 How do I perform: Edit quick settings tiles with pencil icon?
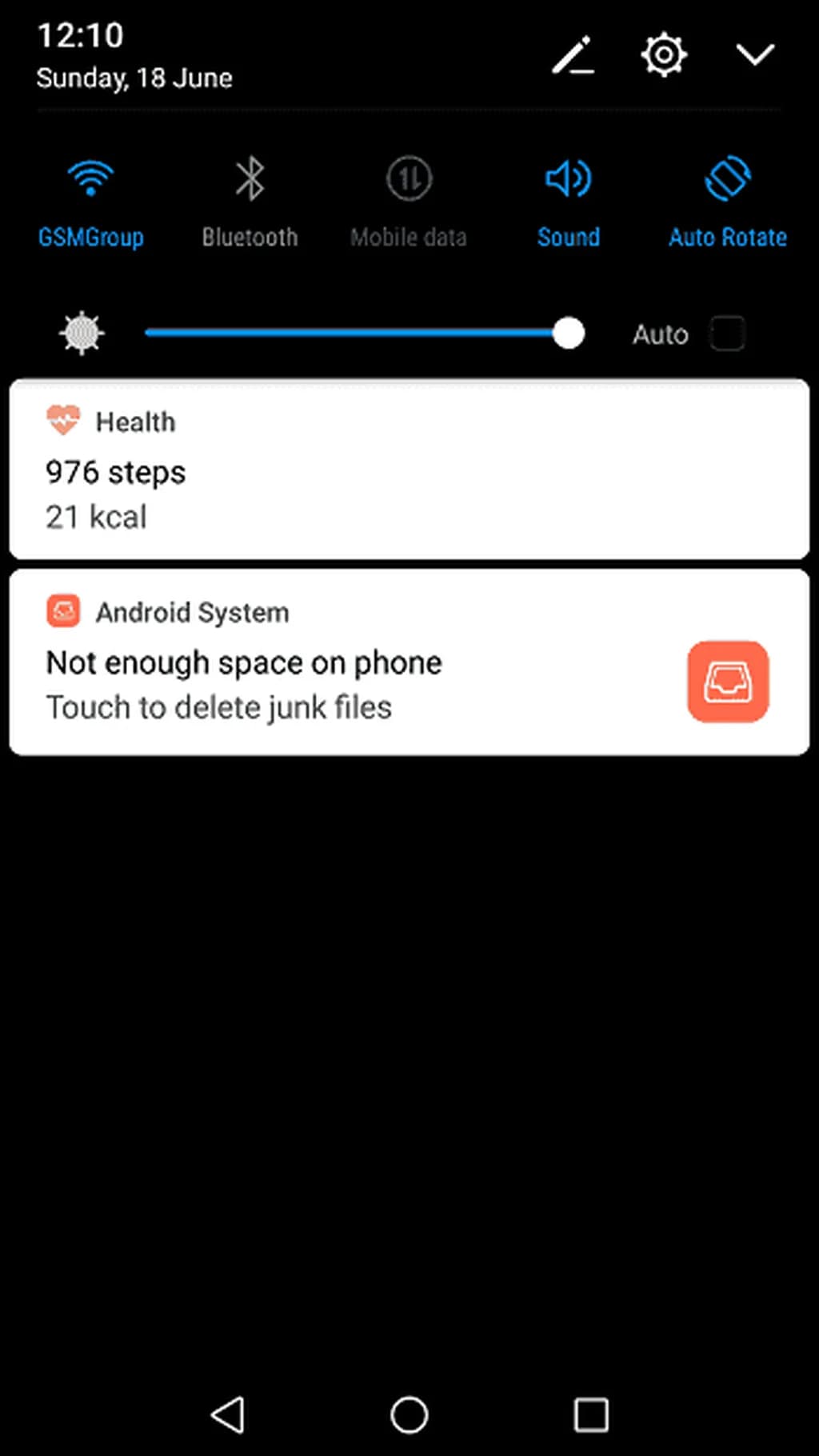573,55
